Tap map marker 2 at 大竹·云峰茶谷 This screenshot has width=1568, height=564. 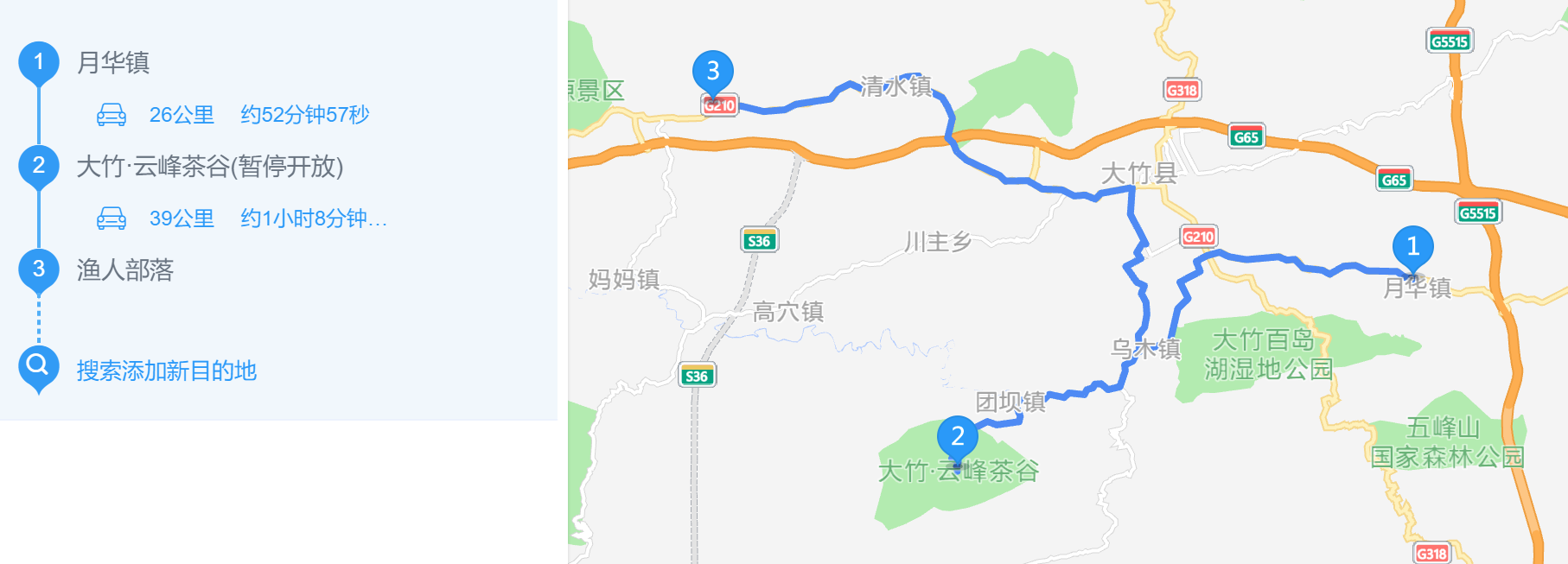point(957,438)
